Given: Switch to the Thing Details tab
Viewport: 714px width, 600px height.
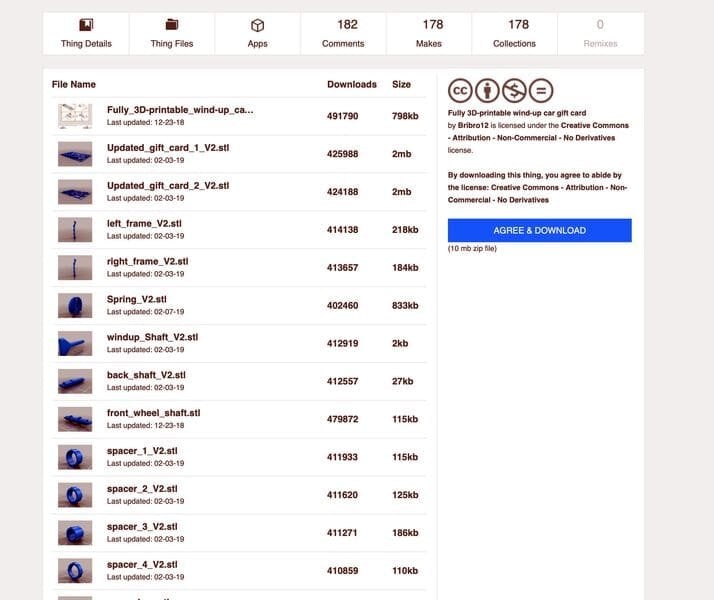Looking at the screenshot, I should pos(86,33).
